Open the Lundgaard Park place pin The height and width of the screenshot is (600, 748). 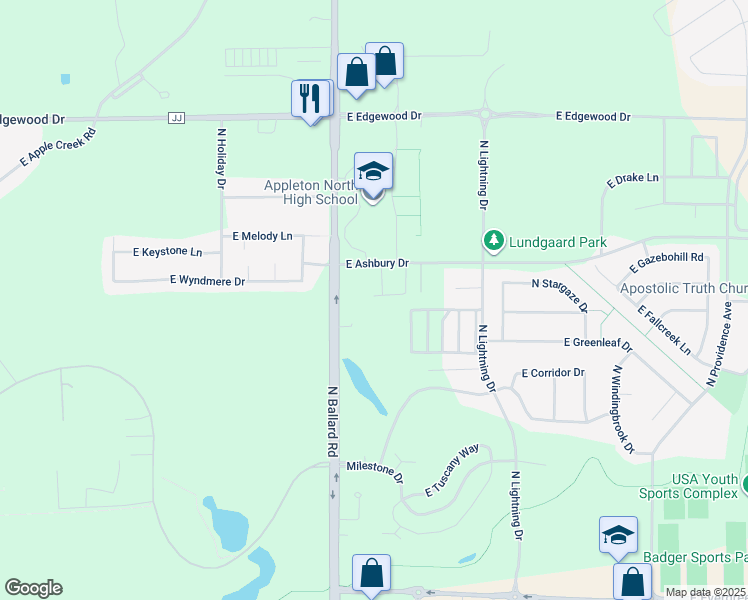pyautogui.click(x=494, y=241)
